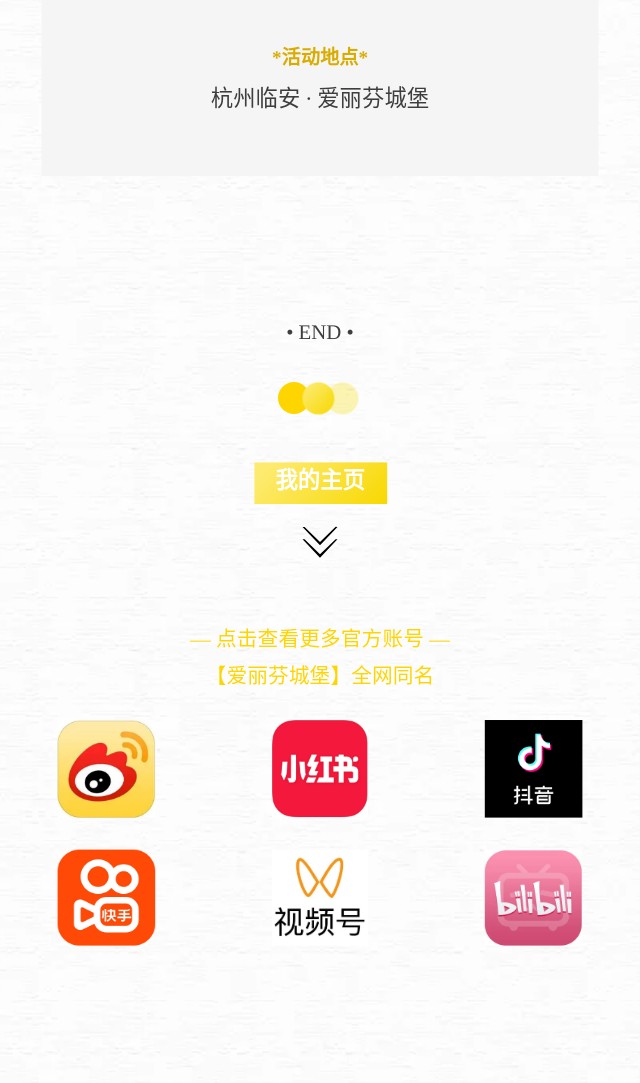This screenshot has height=1083, width=640.
Task: Open the Douyin (抖音) account icon
Action: pos(533,769)
